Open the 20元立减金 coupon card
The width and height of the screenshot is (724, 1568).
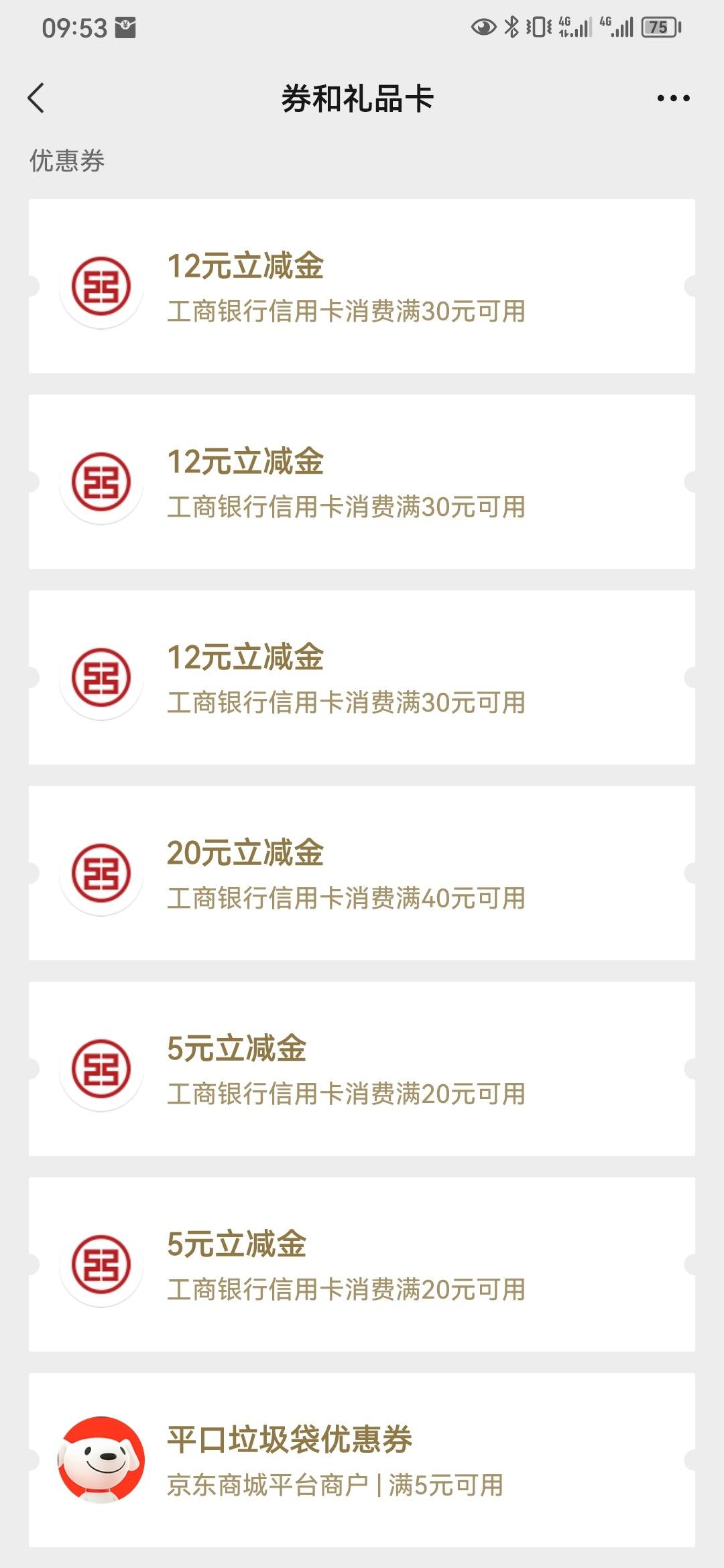362,873
